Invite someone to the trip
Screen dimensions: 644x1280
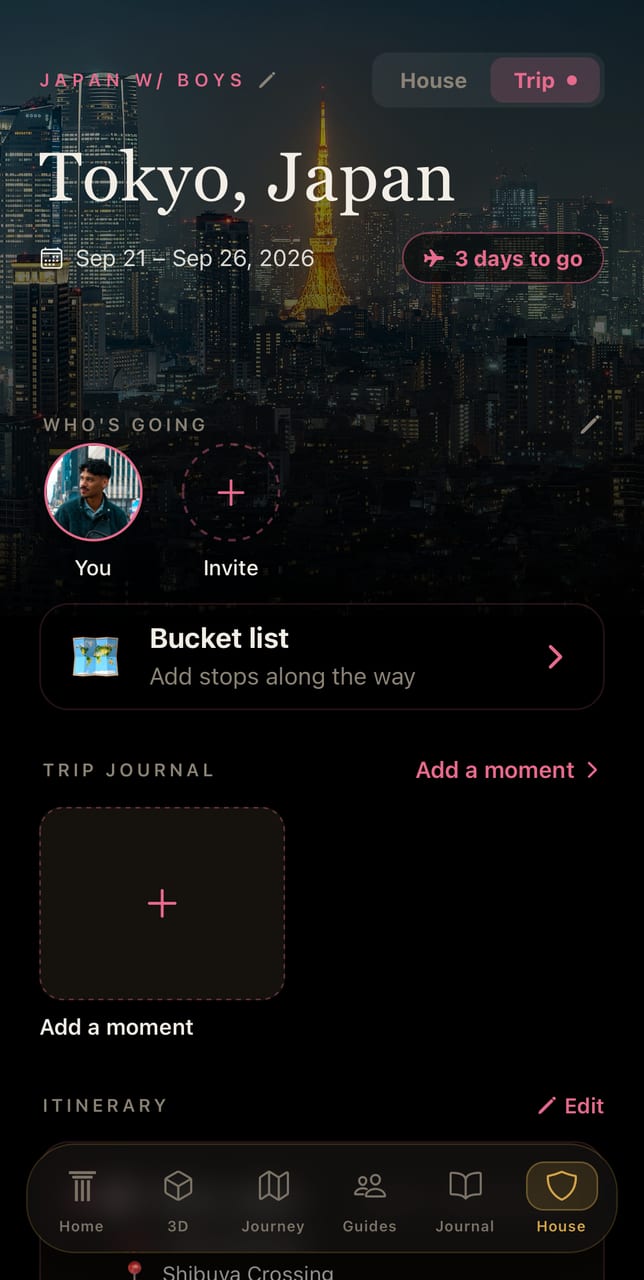[x=231, y=492]
